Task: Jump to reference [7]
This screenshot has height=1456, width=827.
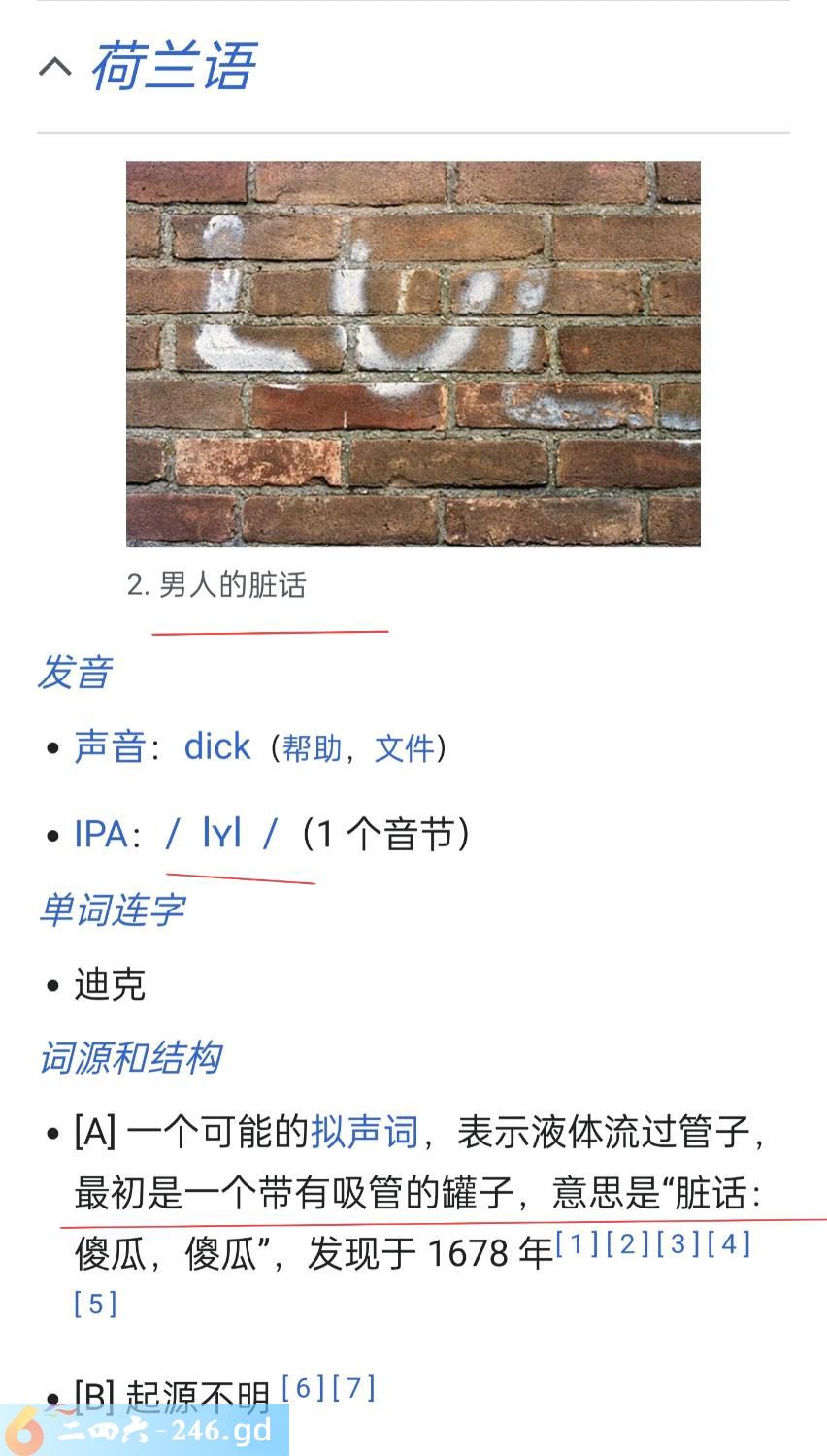Action: point(354,1388)
